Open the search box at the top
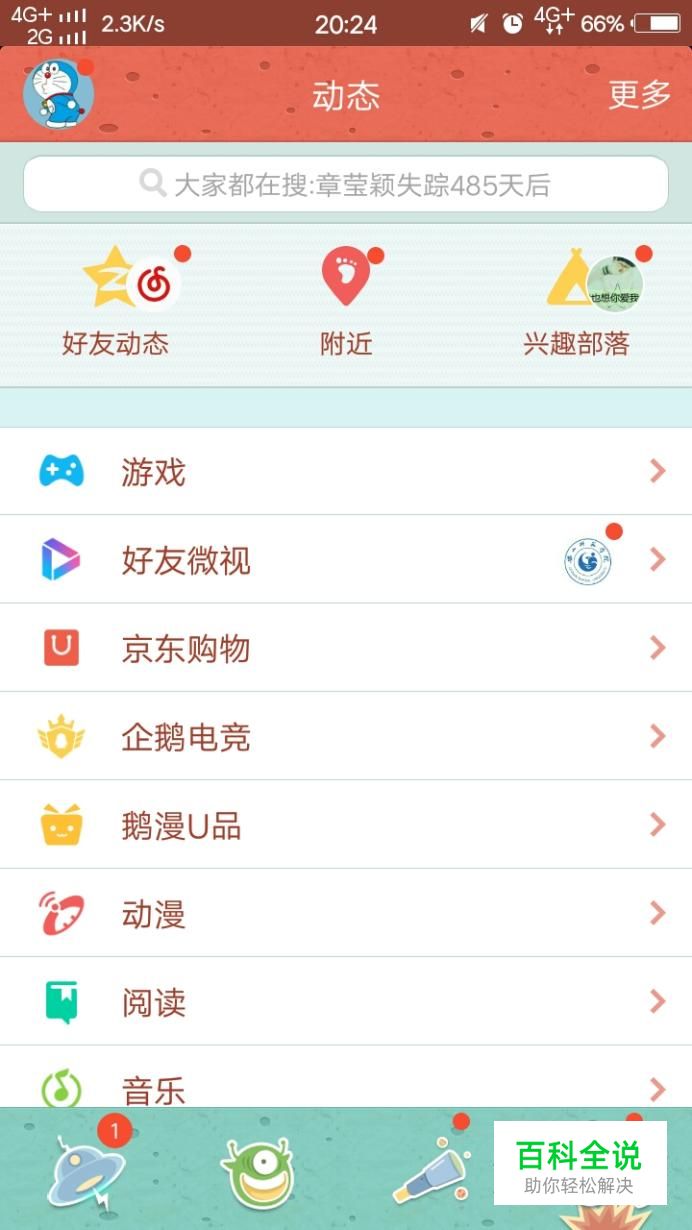This screenshot has width=692, height=1230. pos(346,184)
